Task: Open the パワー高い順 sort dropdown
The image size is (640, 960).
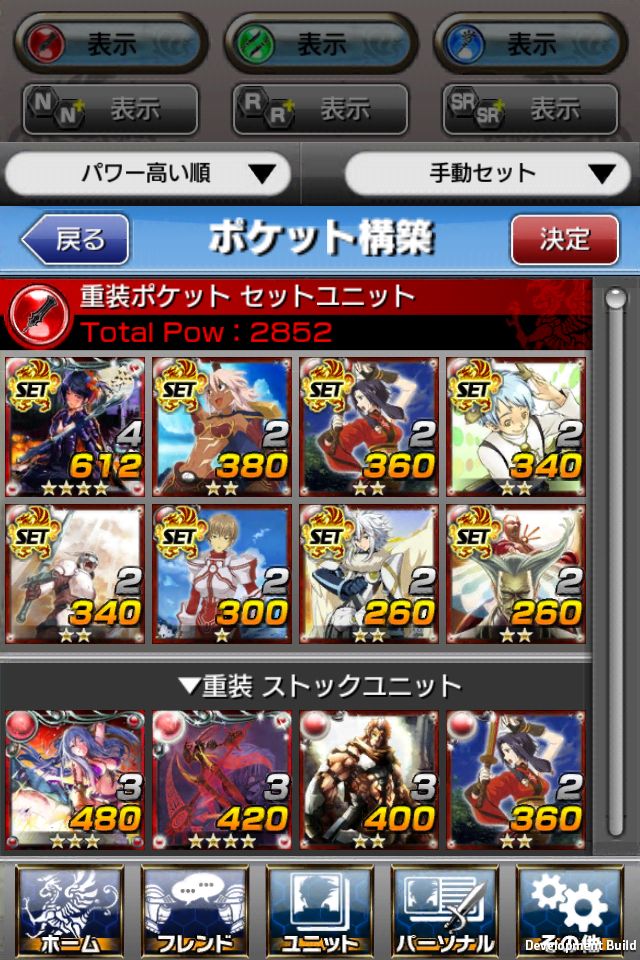Action: point(148,174)
